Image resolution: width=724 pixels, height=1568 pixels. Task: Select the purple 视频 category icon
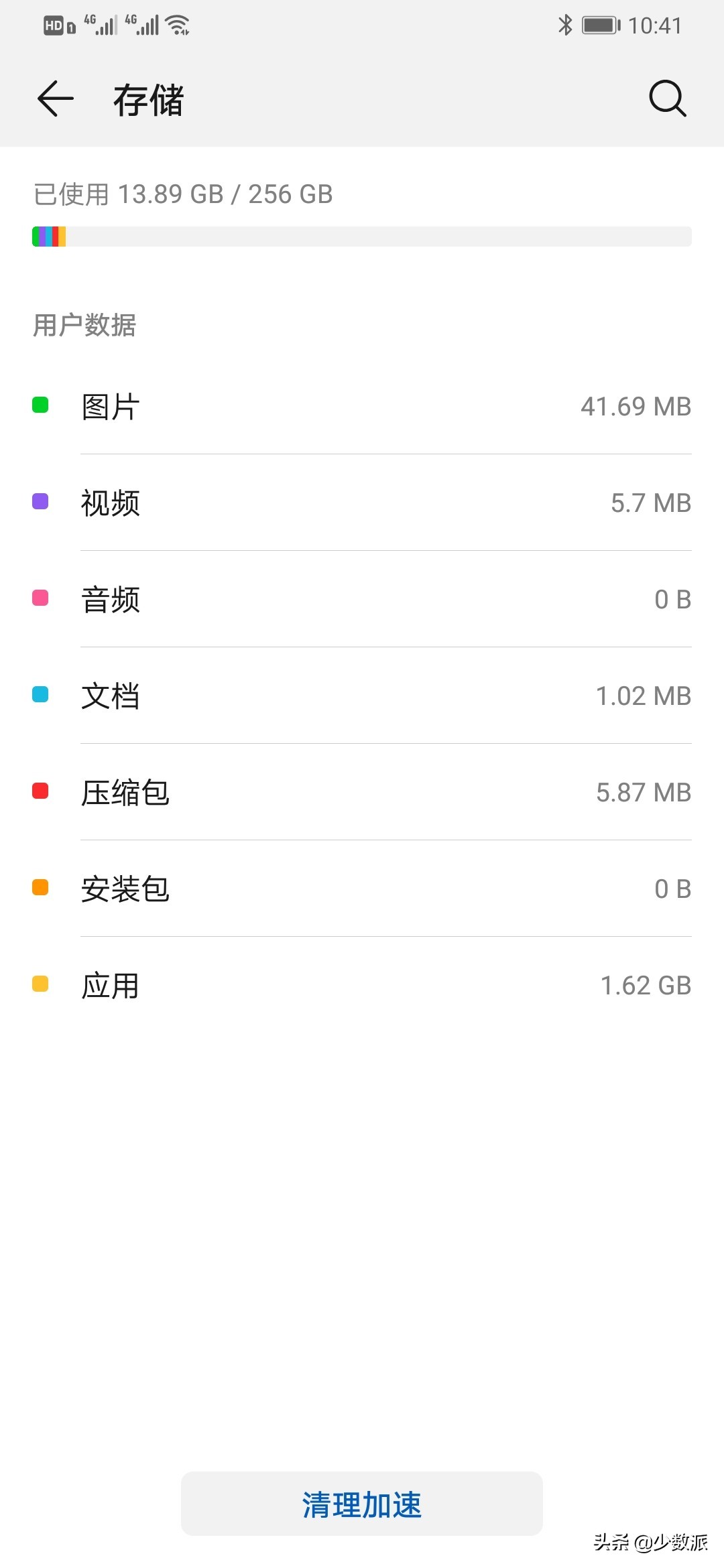pyautogui.click(x=40, y=501)
